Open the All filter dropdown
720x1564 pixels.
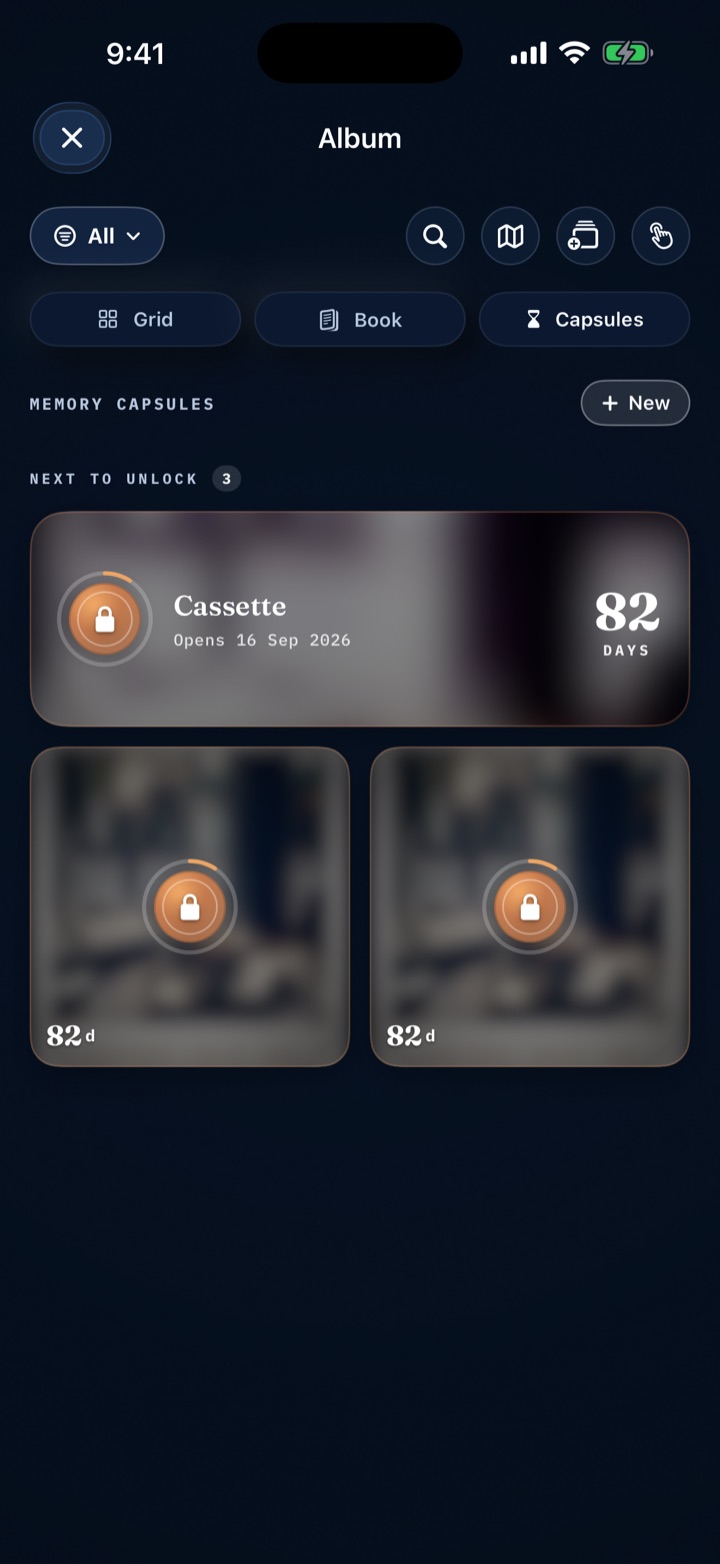(x=97, y=236)
